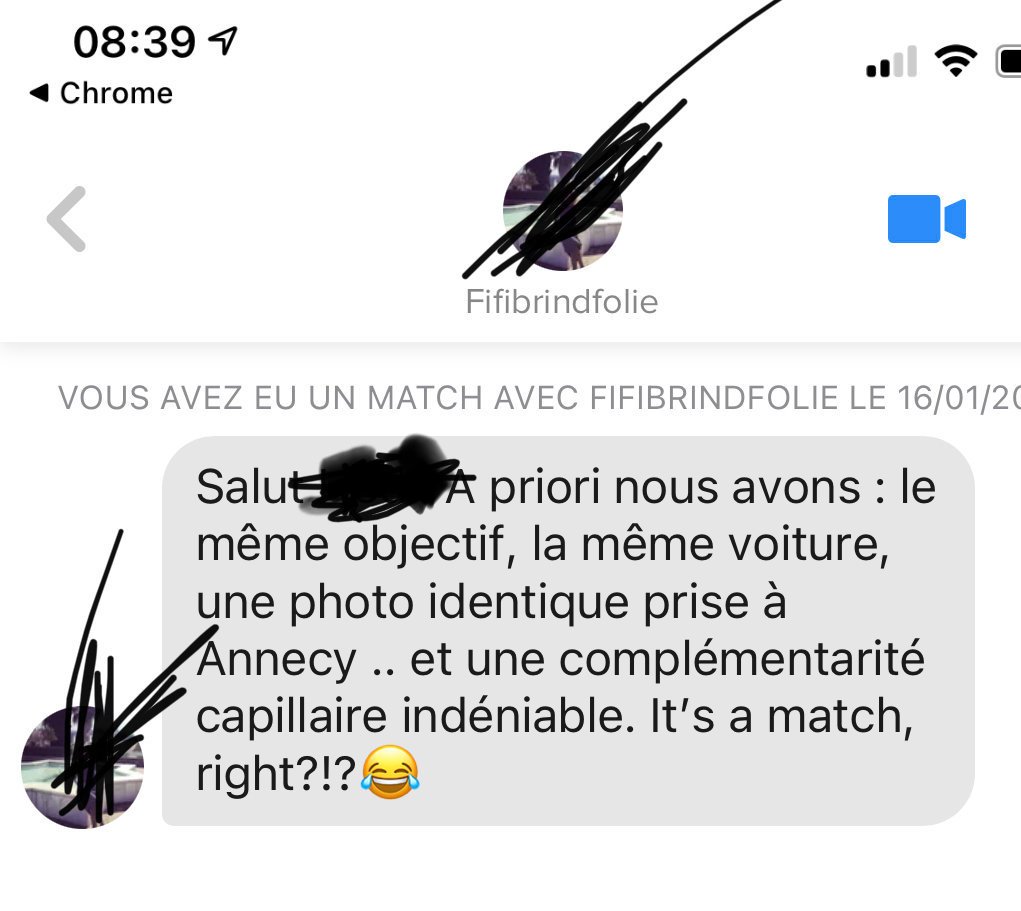The image size is (1021, 911).
Task: Tap the sender avatar beside the message
Action: (83, 767)
